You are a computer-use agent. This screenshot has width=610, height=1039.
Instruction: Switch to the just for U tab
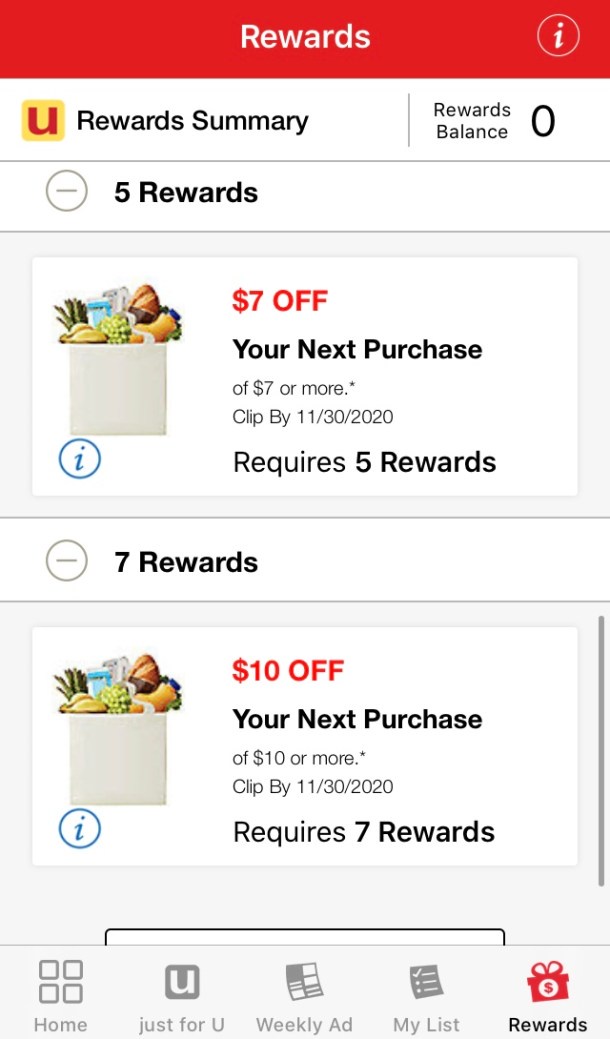[182, 995]
